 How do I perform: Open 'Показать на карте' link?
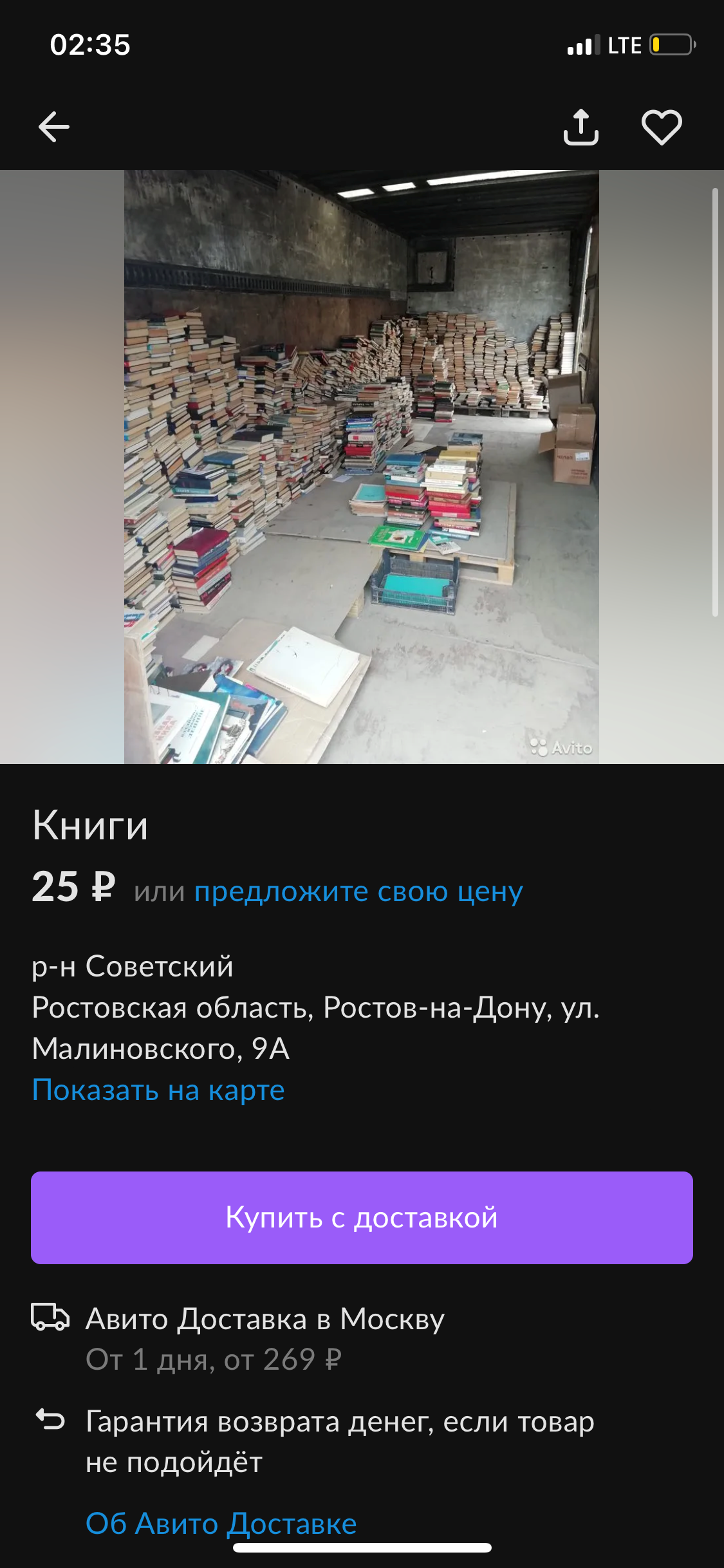(158, 1090)
